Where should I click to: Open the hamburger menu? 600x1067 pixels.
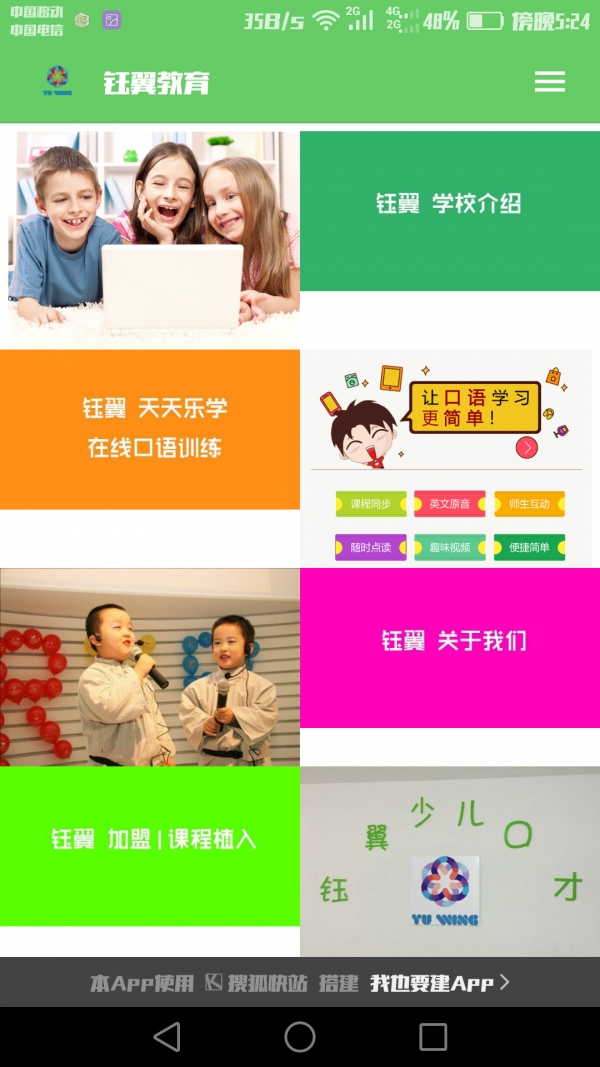(x=549, y=82)
